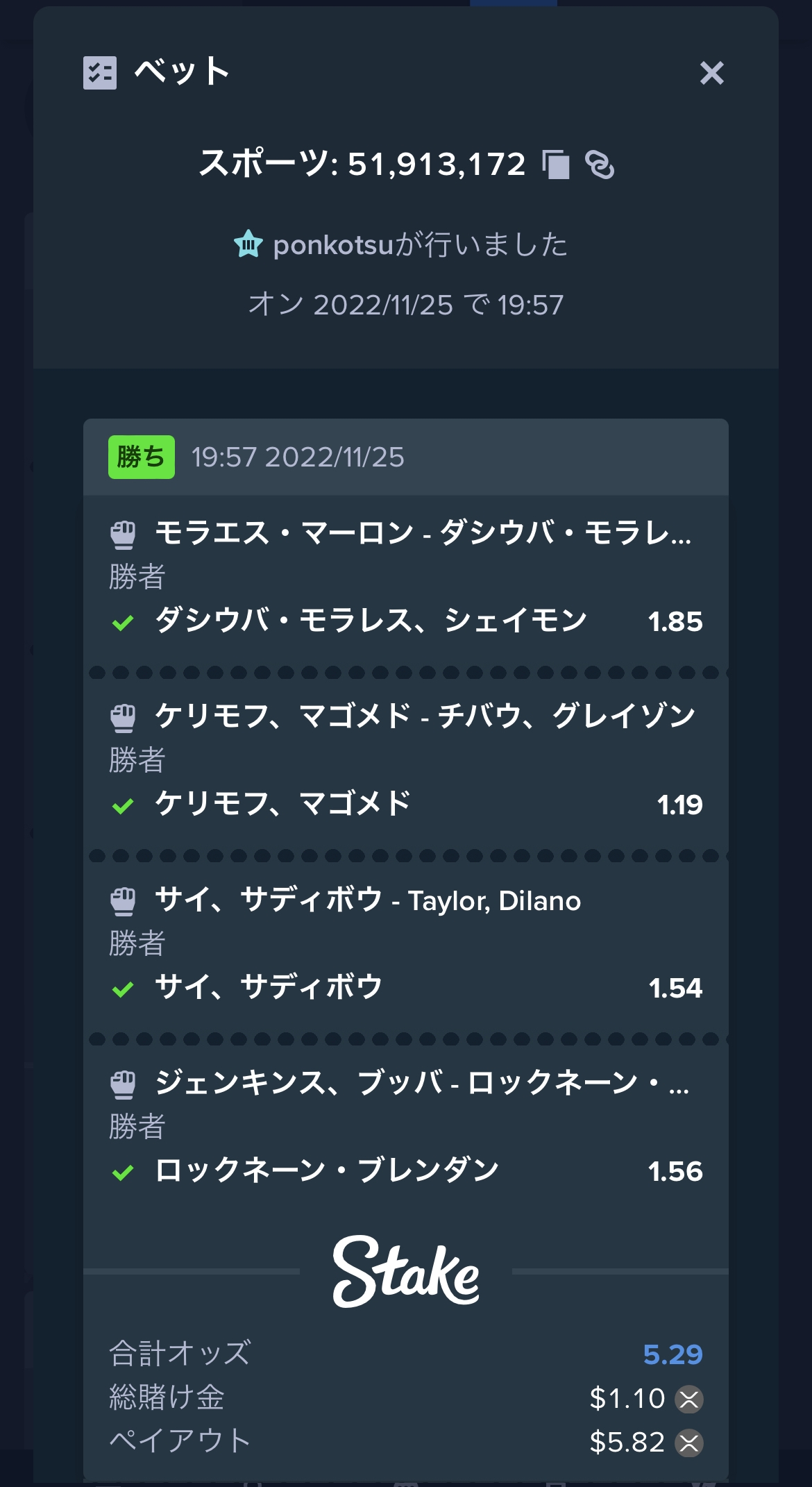Open the ケリモフ、マゴメド vs チバウ event

(425, 716)
